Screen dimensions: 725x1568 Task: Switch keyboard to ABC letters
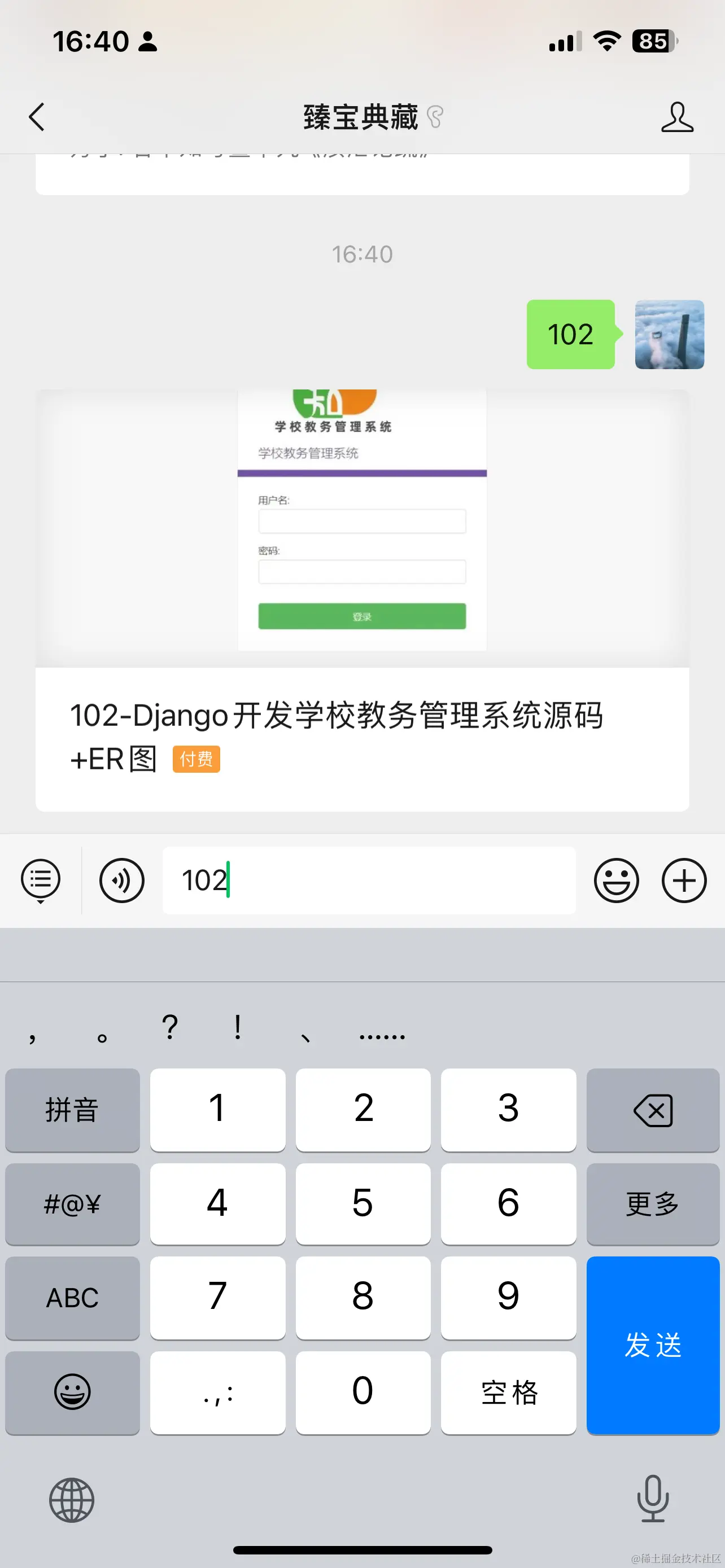click(72, 1297)
